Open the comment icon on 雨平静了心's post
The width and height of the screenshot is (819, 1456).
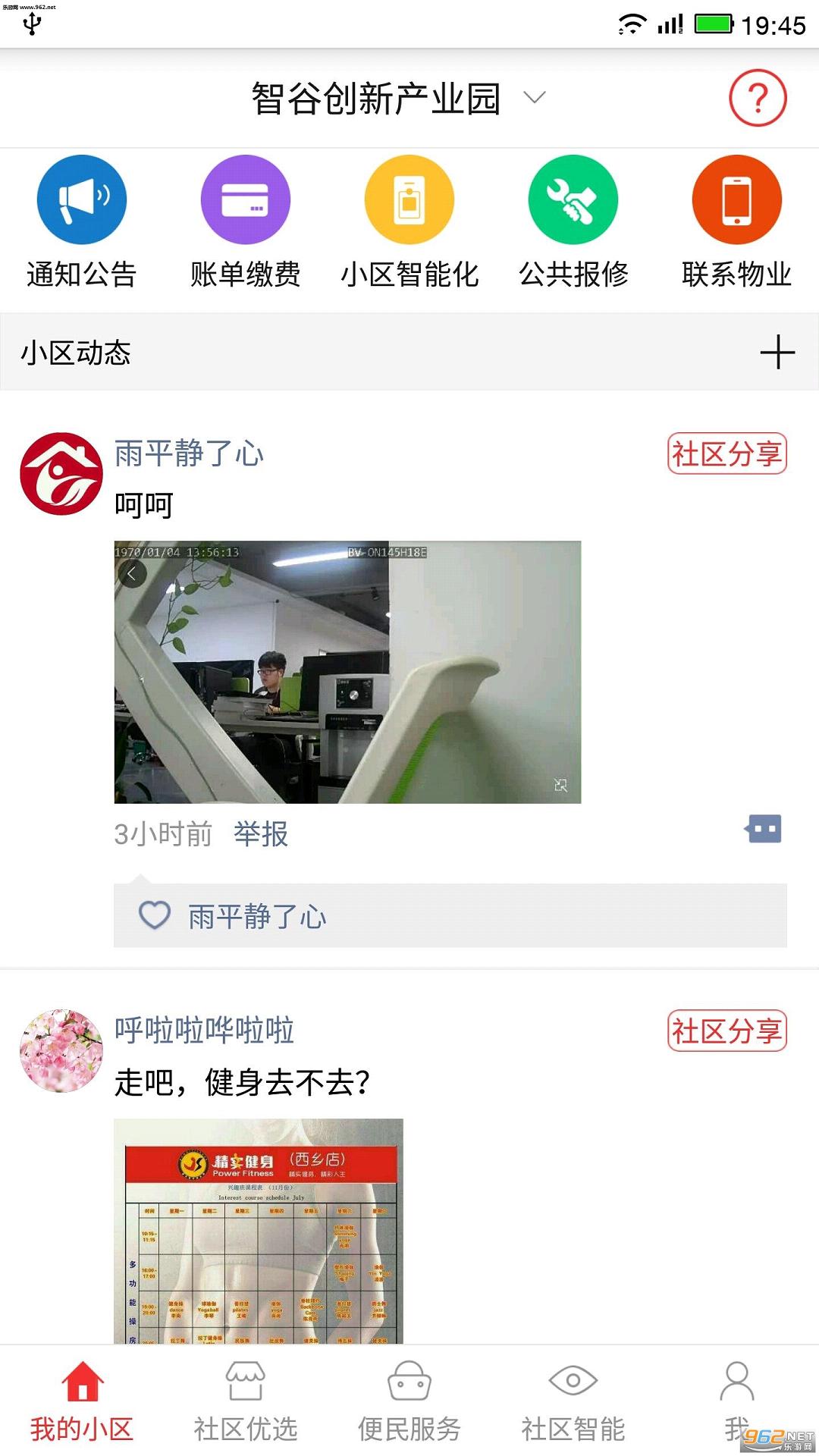[763, 829]
